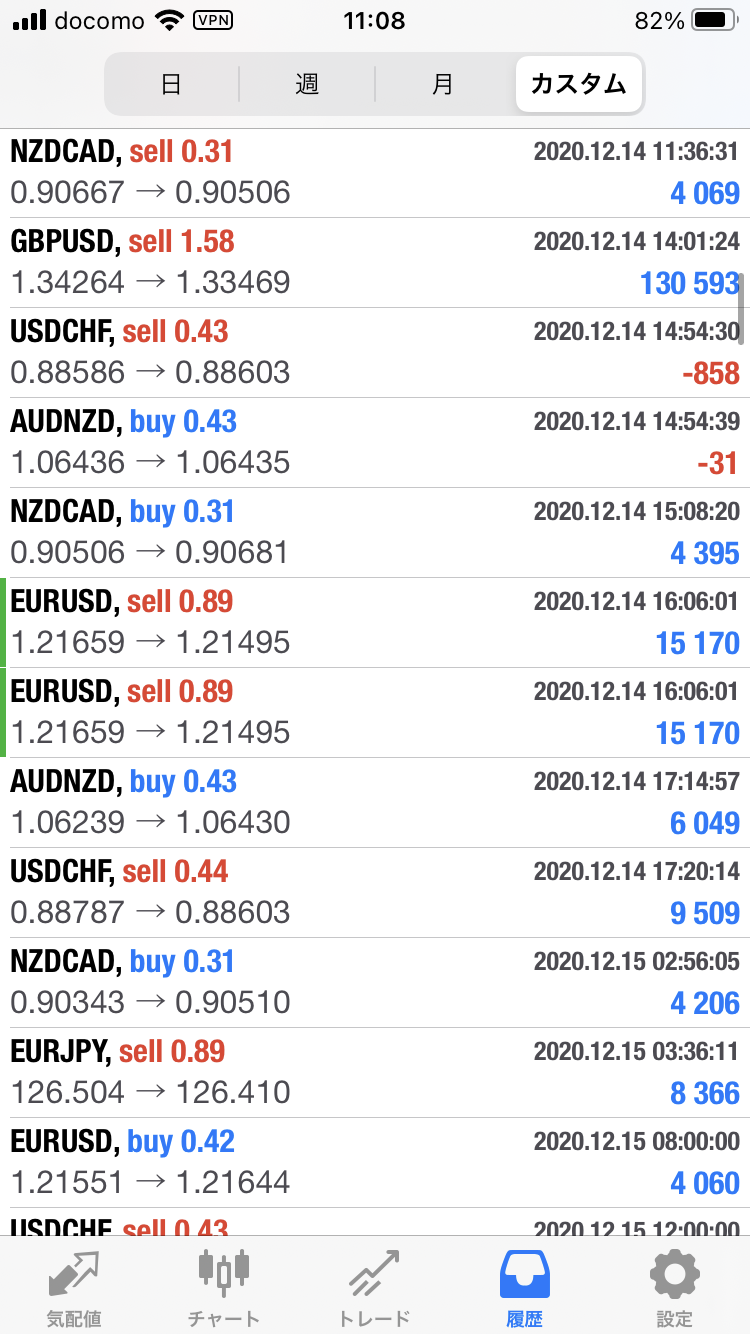
Task: Open the NZDCAD trade from 2020.12.15 02:56:05
Action: (x=375, y=983)
